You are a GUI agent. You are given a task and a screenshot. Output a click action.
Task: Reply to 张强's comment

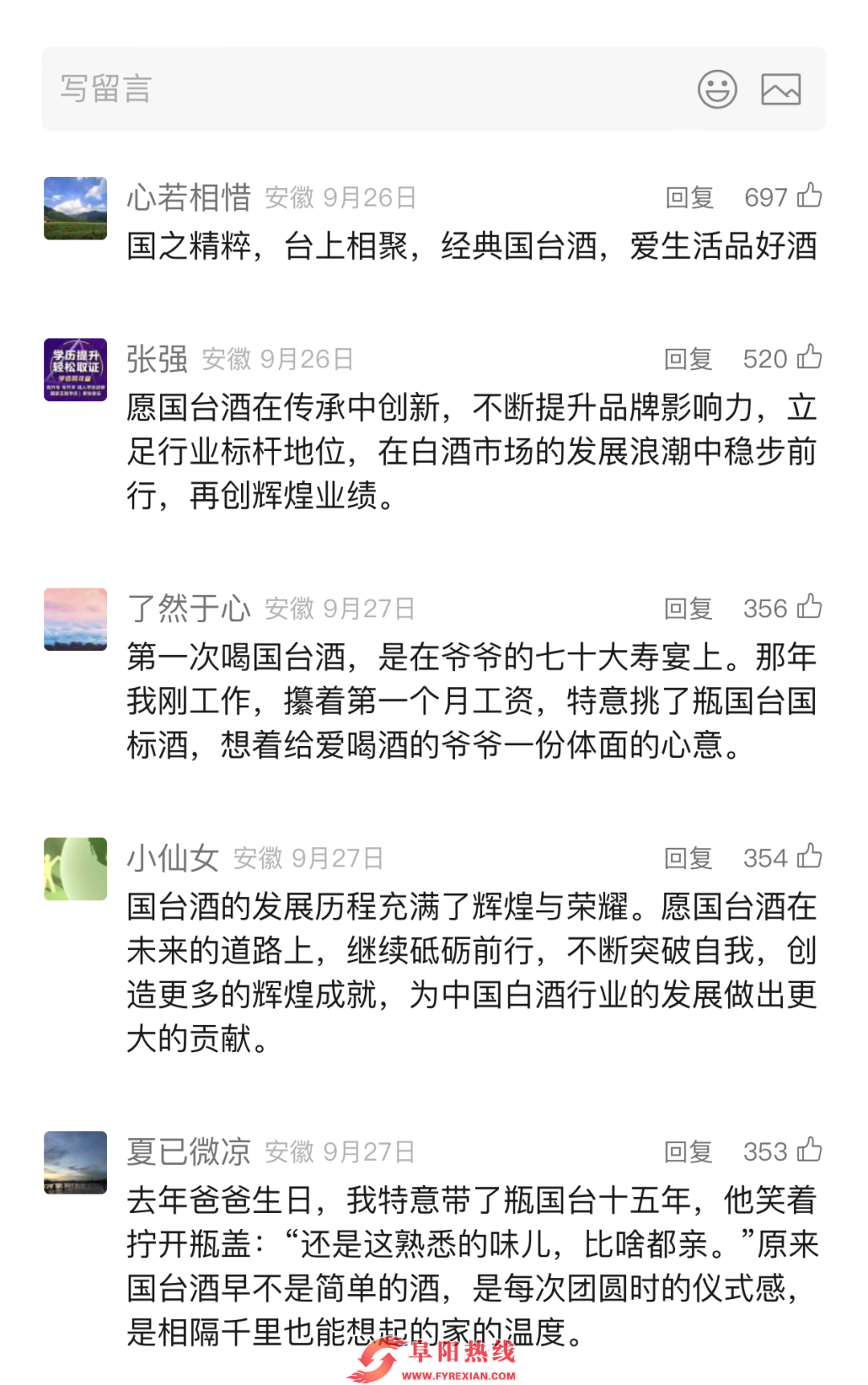[x=689, y=359]
